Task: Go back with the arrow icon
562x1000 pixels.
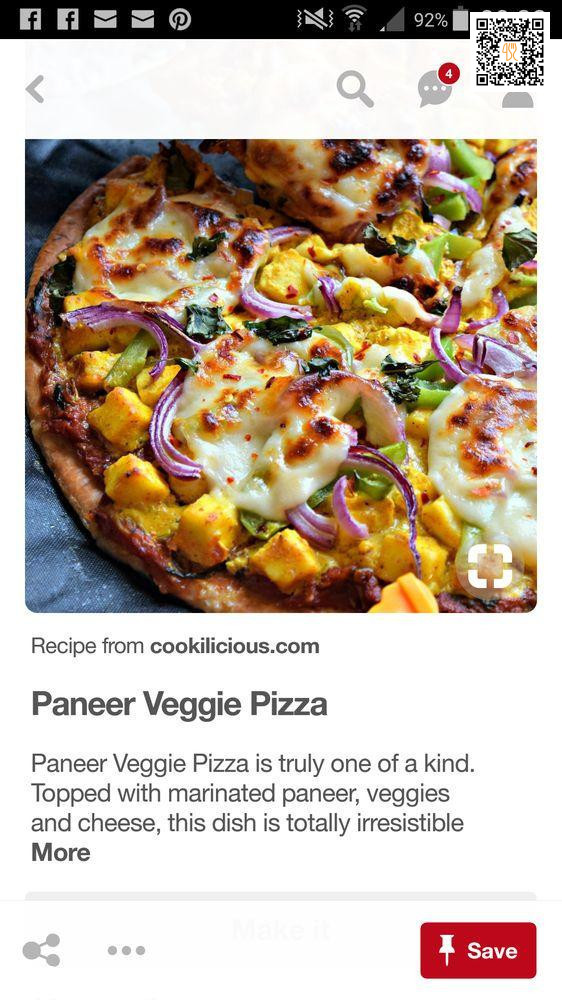Action: (35, 89)
